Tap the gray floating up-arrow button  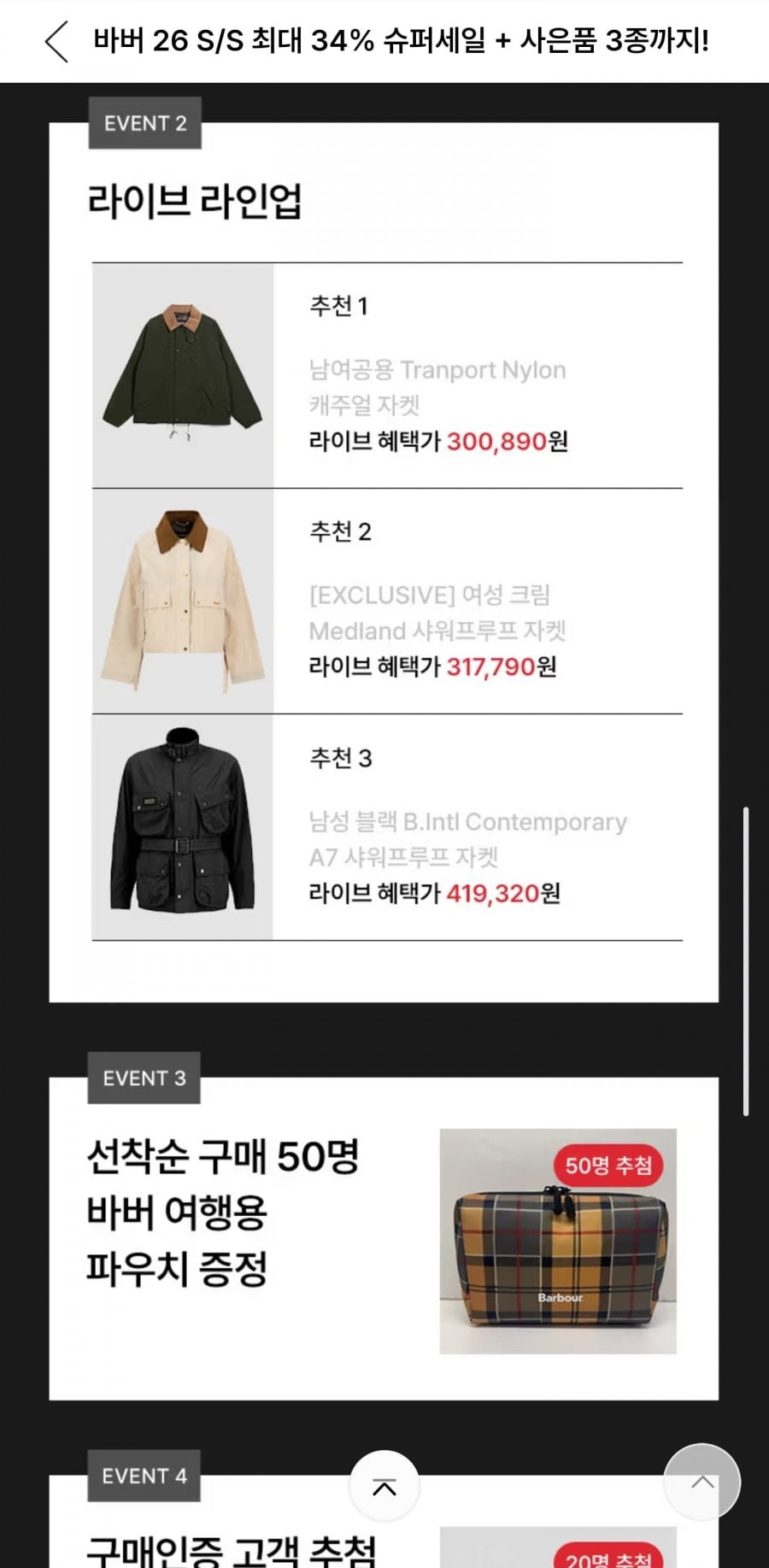click(701, 1482)
